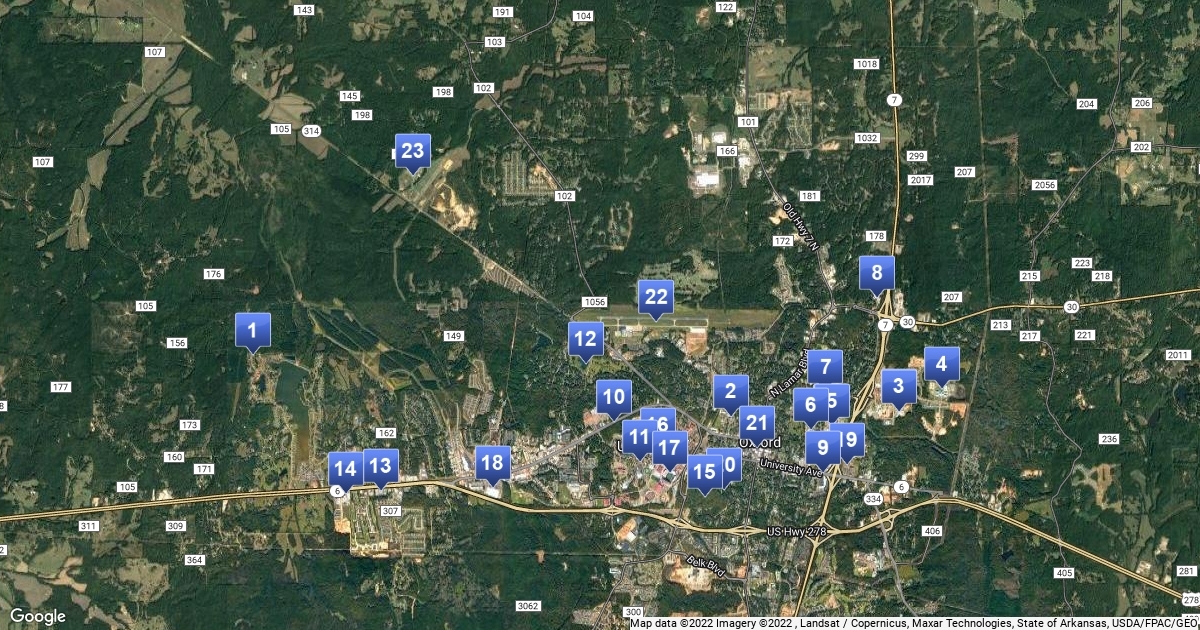
Task: Select marker number 11
Action: (x=637, y=437)
